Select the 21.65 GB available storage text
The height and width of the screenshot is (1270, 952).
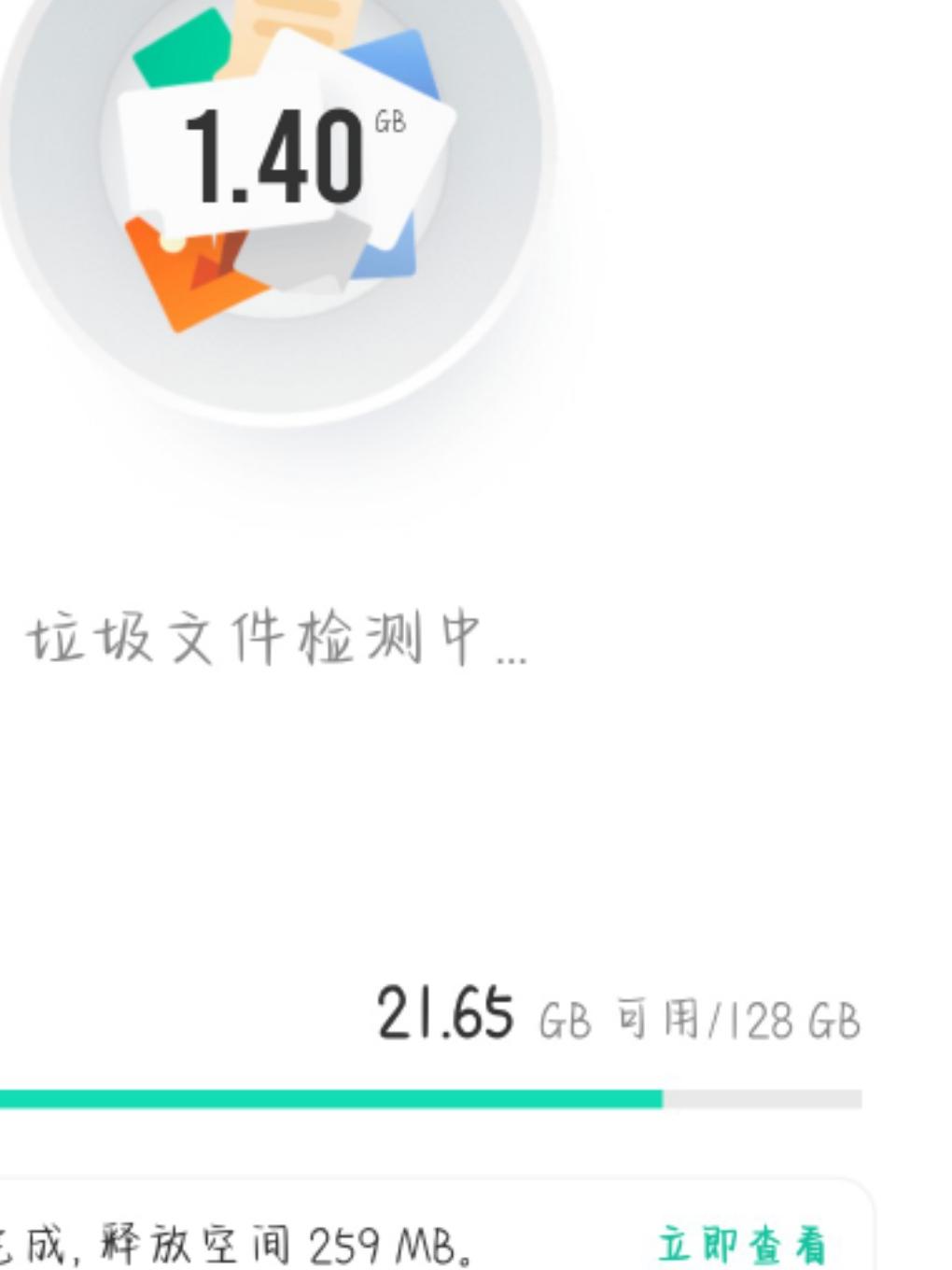point(443,1018)
